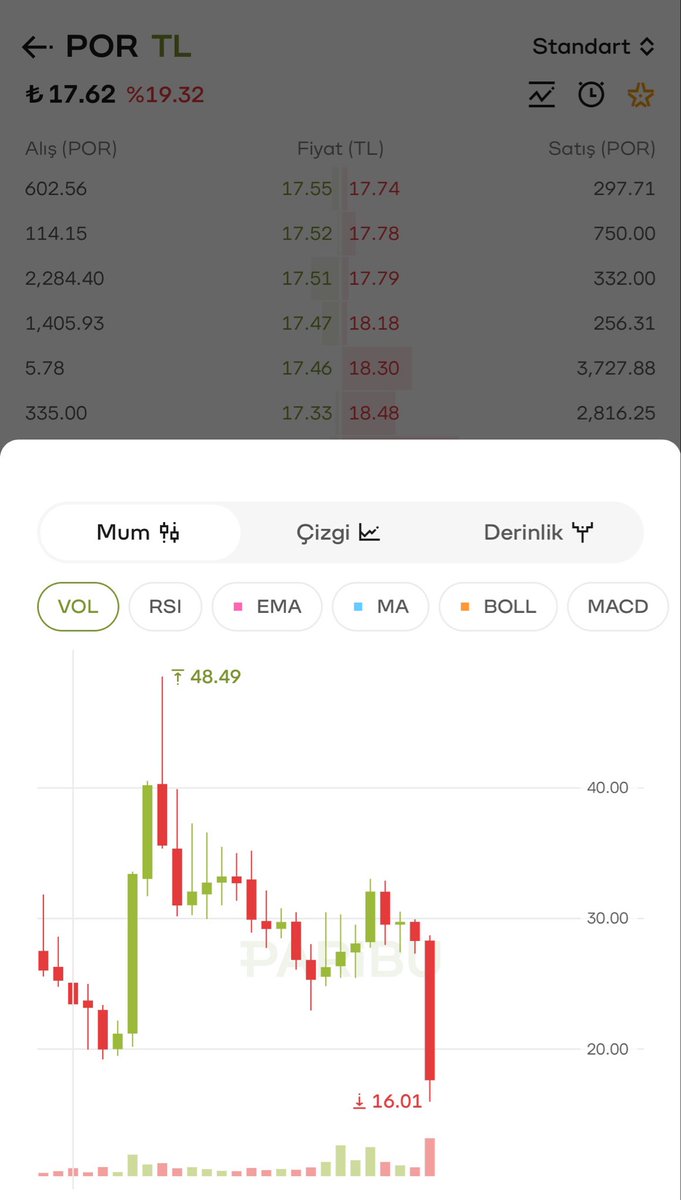Turn on the MA indicator chip
This screenshot has width=681, height=1200.
pyautogui.click(x=380, y=607)
